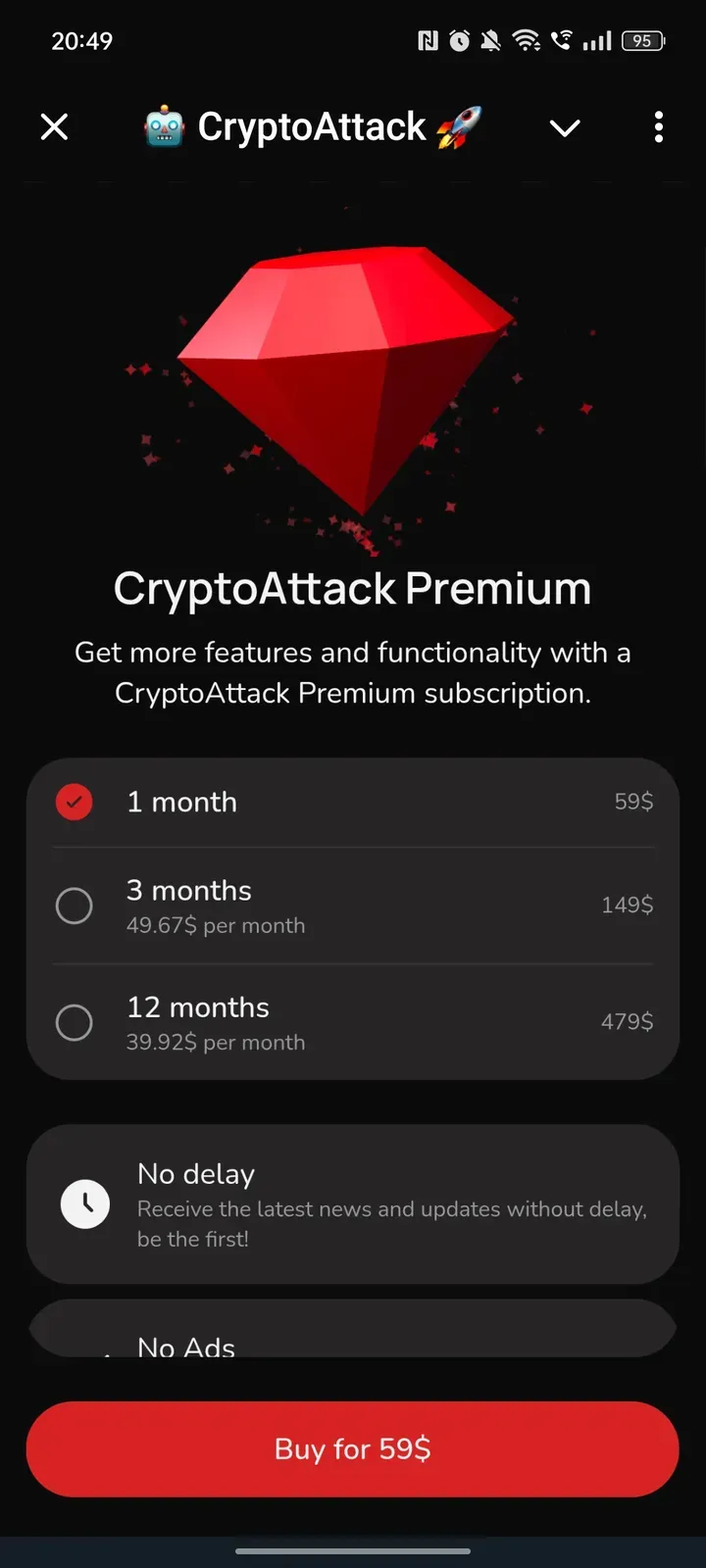Click the CryptoAttack title text

click(x=310, y=126)
